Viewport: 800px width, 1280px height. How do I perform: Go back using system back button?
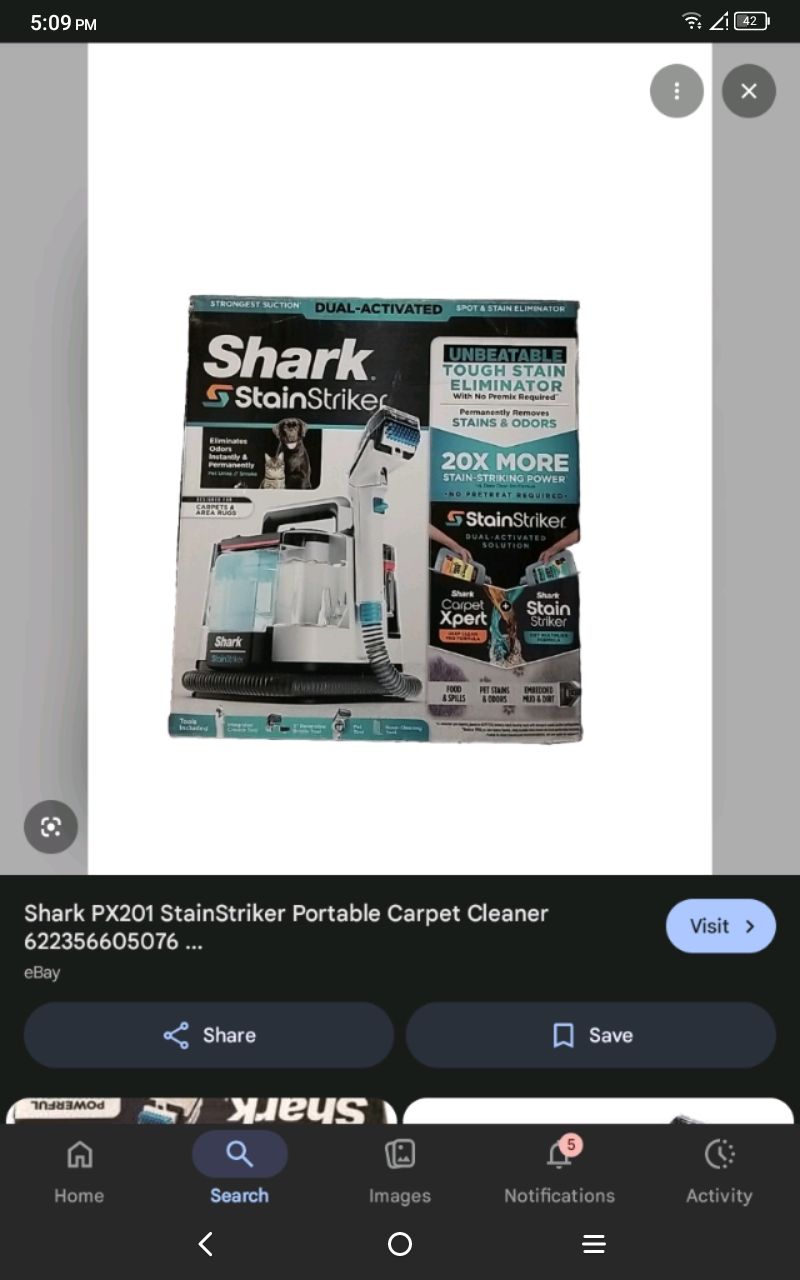tap(205, 1244)
